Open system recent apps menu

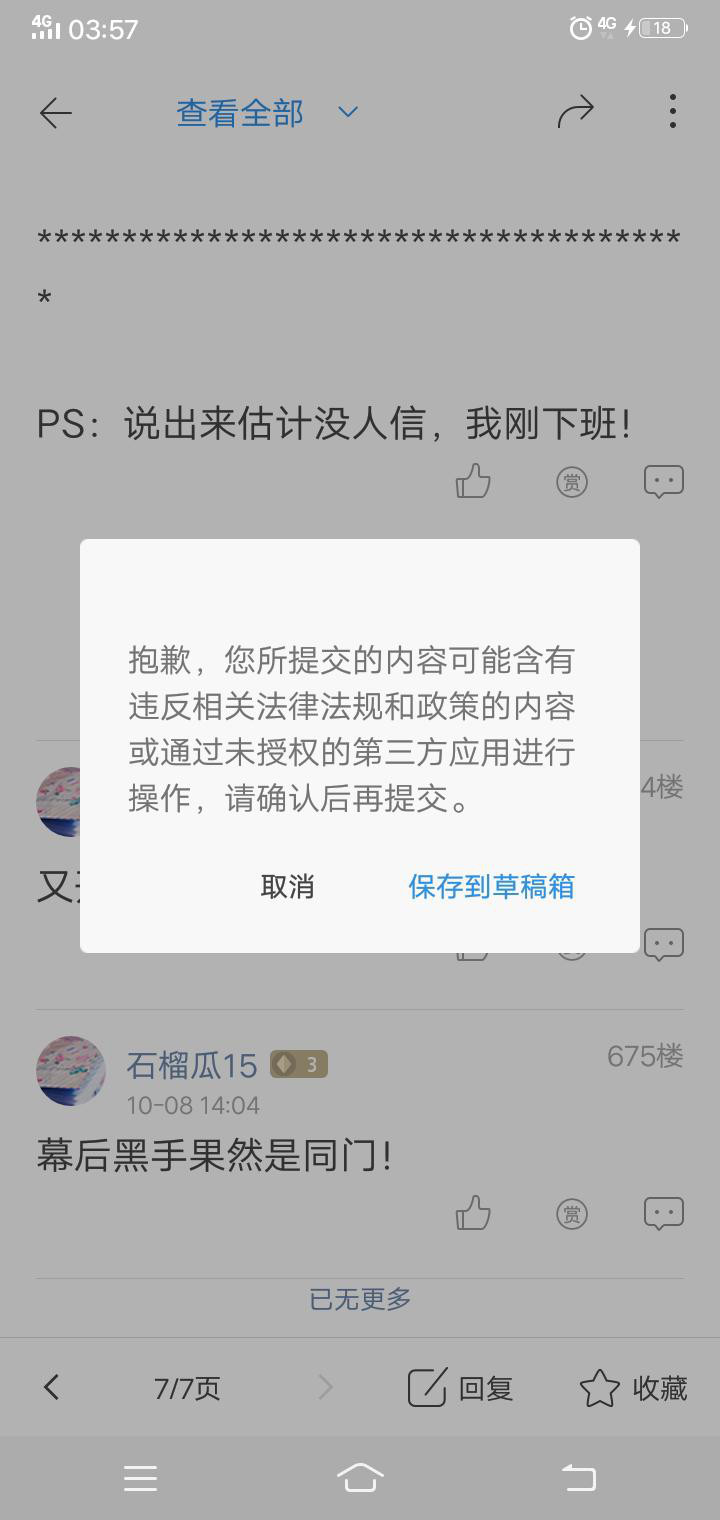point(140,1477)
